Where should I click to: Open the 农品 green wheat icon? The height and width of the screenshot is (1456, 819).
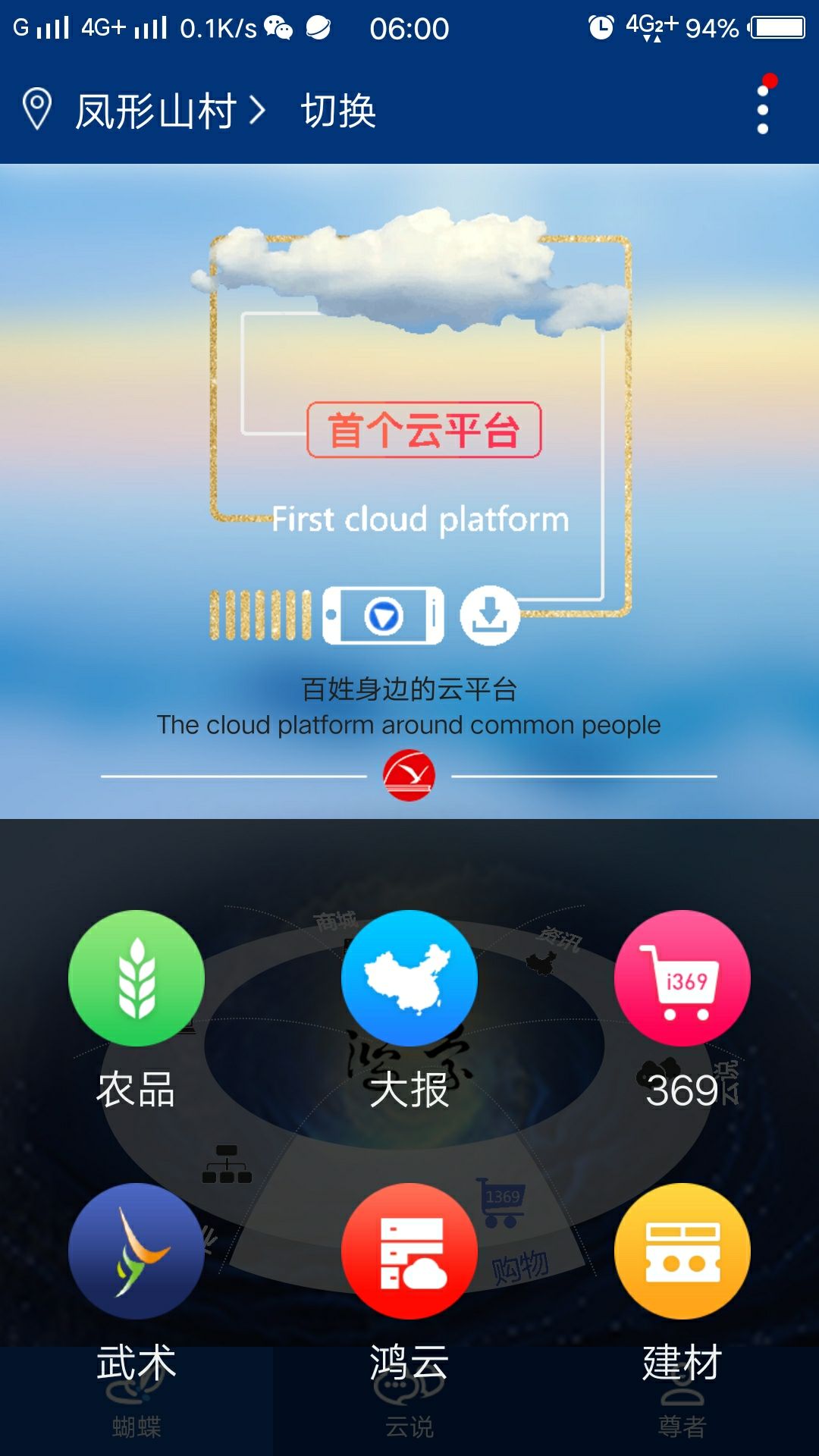pyautogui.click(x=136, y=978)
